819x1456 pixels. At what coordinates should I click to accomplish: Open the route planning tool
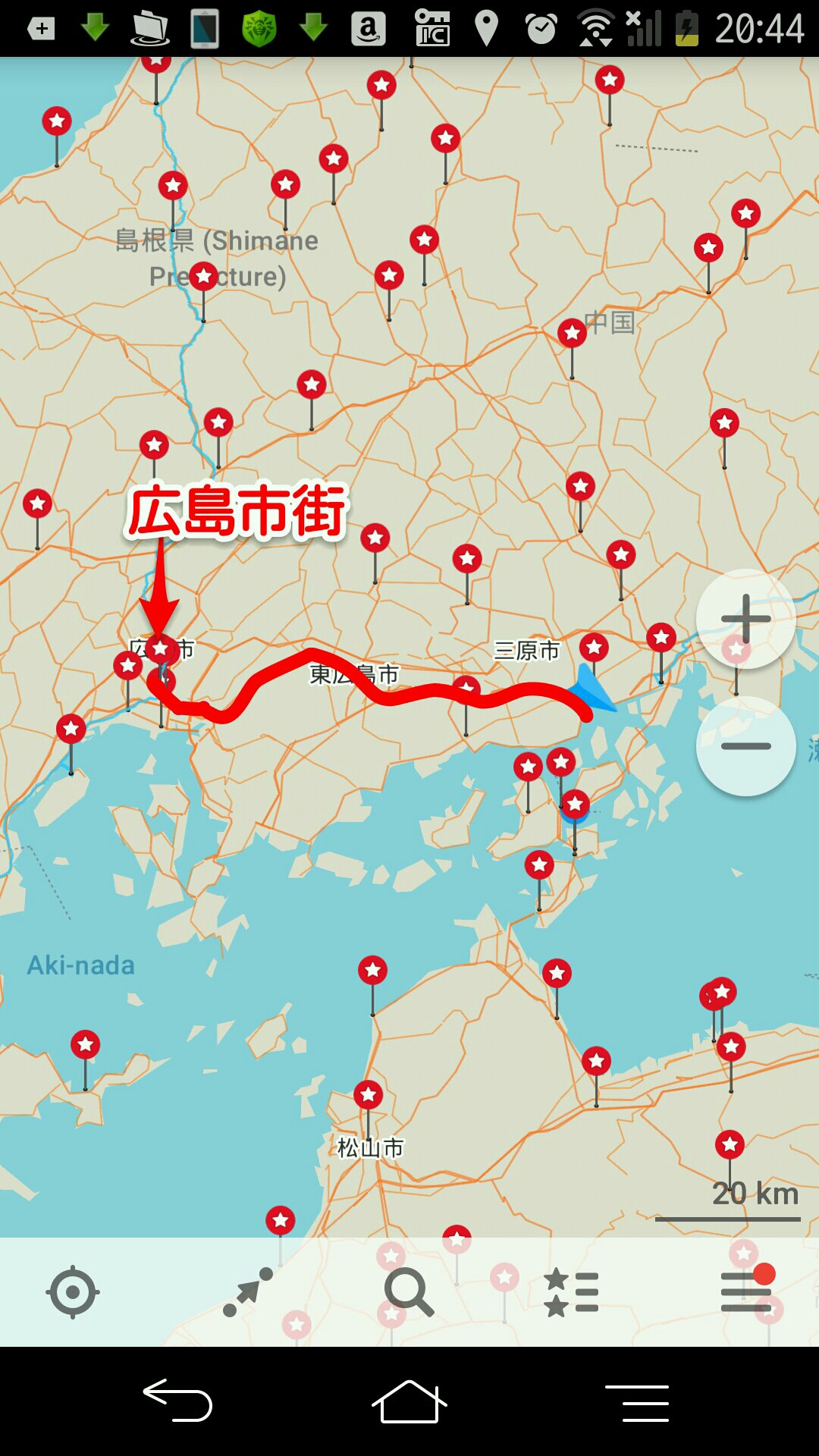click(248, 1291)
